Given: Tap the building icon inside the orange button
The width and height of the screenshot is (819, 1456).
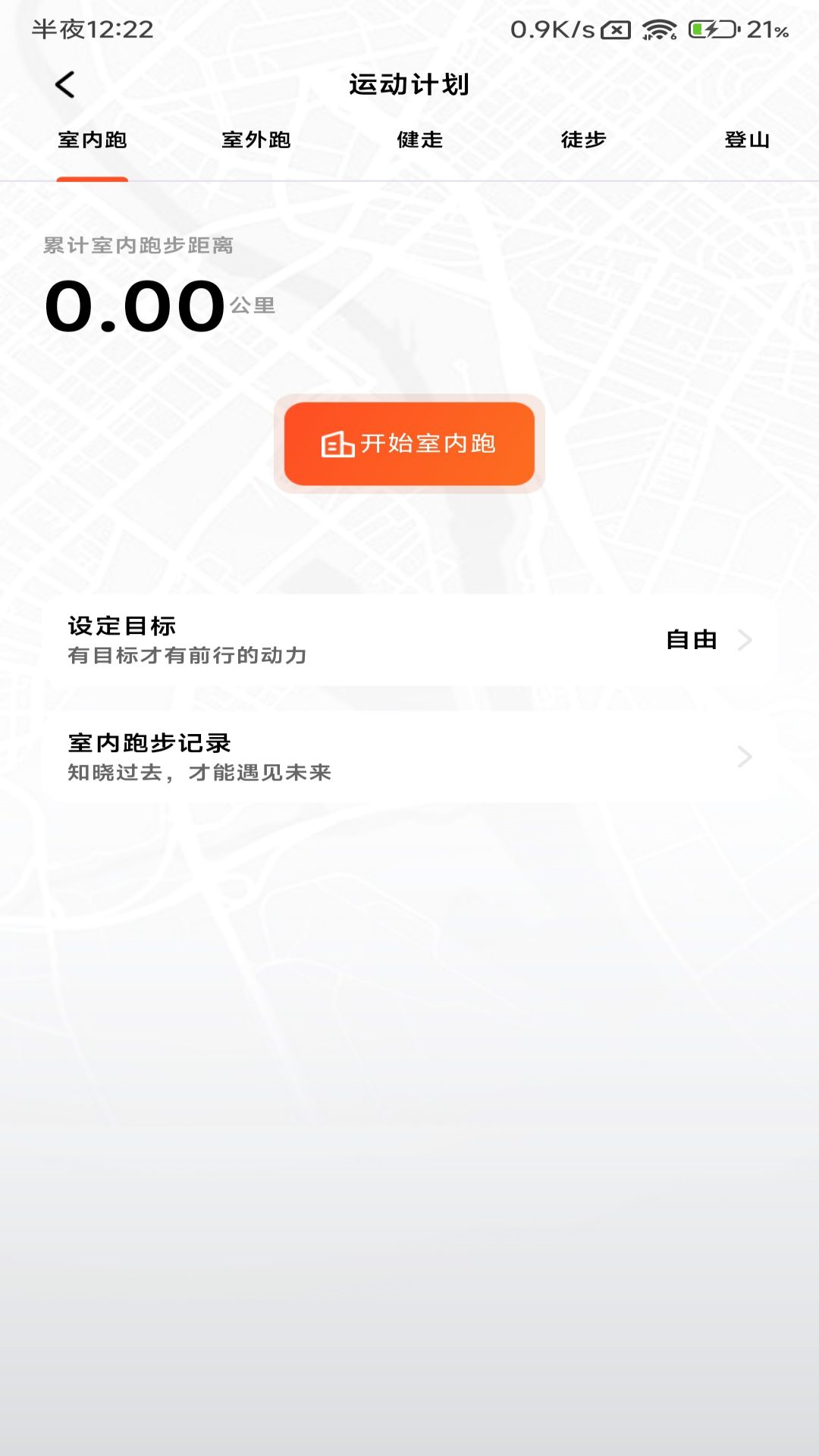Looking at the screenshot, I should [x=340, y=445].
